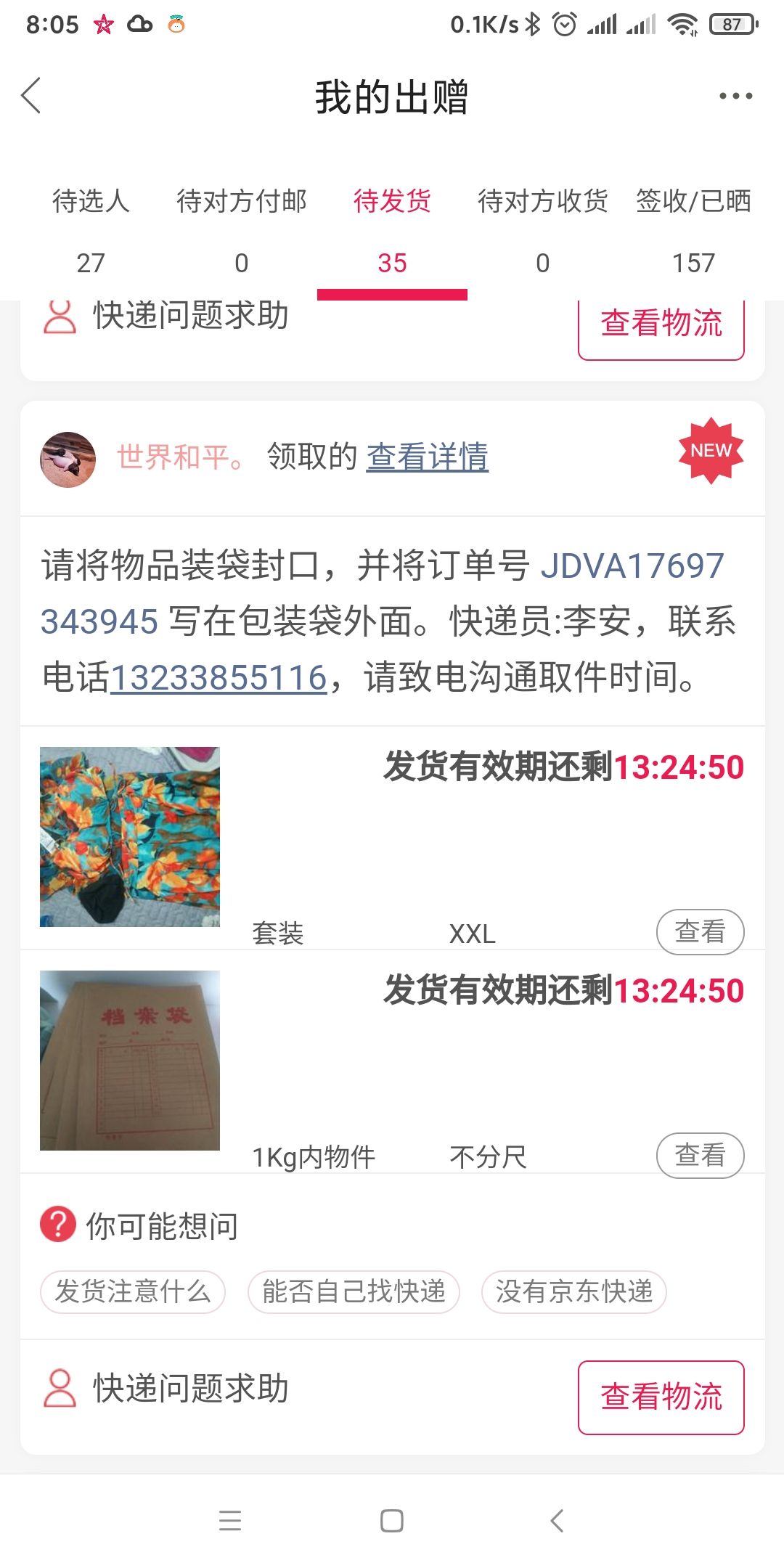
Task: Open 快递问题求助 under the 世界和平。 order
Action: point(166,1389)
